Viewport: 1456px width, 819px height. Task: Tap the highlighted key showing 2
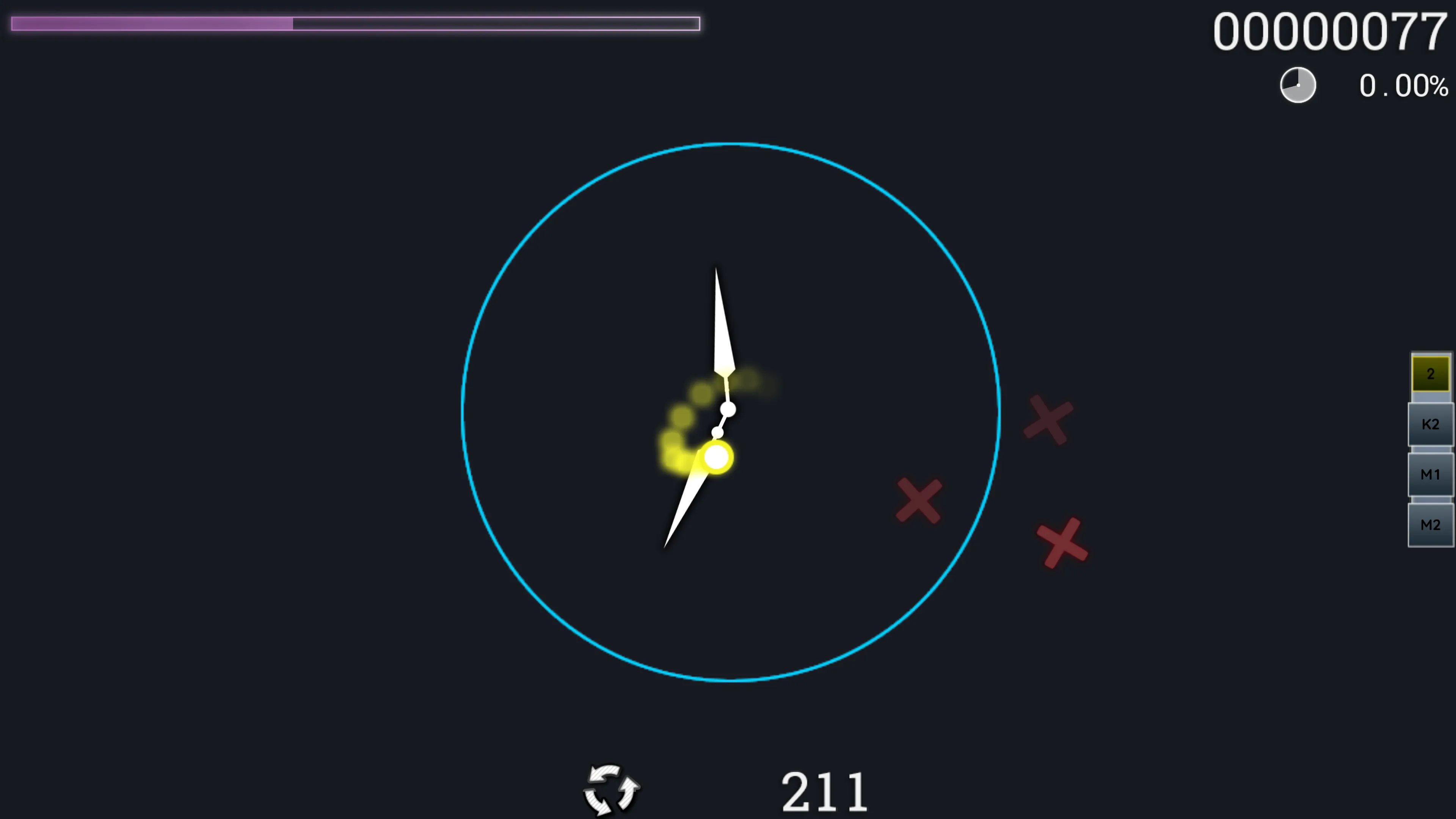1430,373
